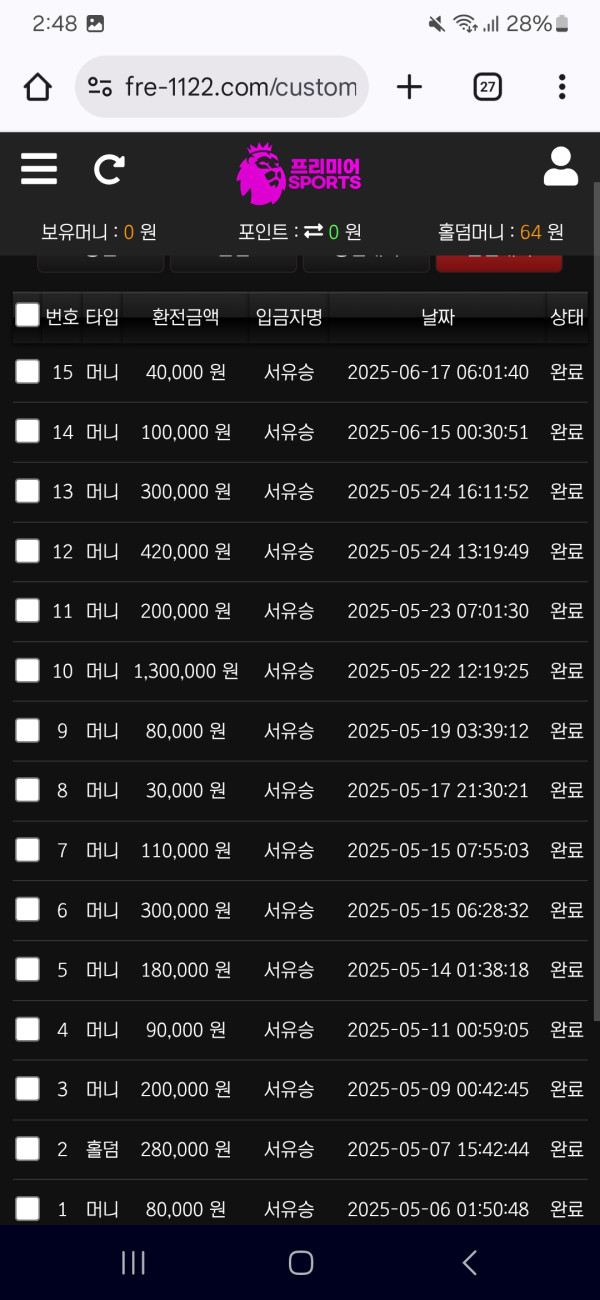Check the box for row number 8

(x=27, y=790)
